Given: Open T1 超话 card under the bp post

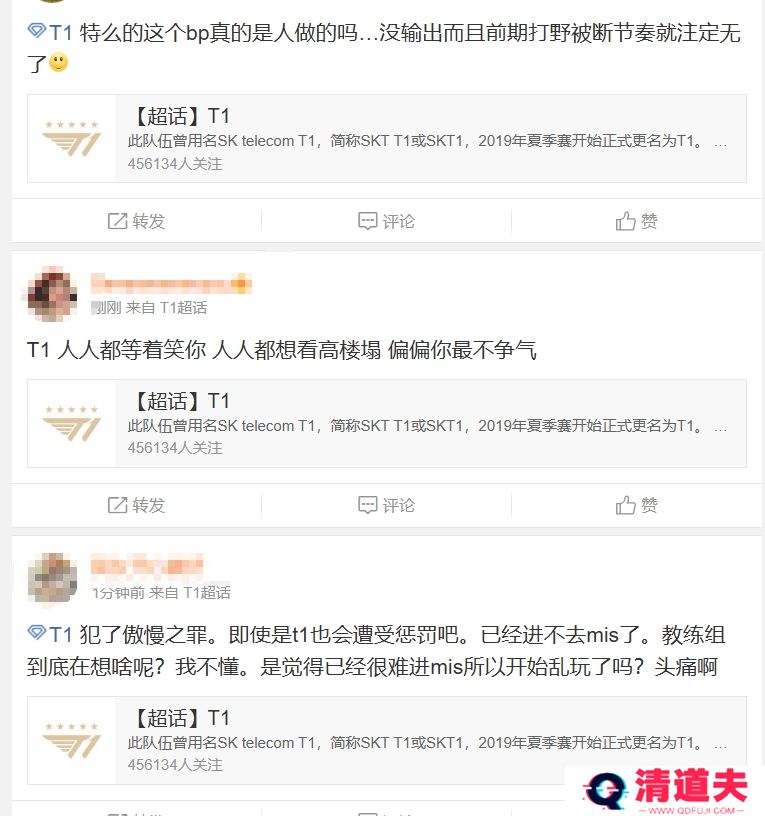Looking at the screenshot, I should [386, 139].
